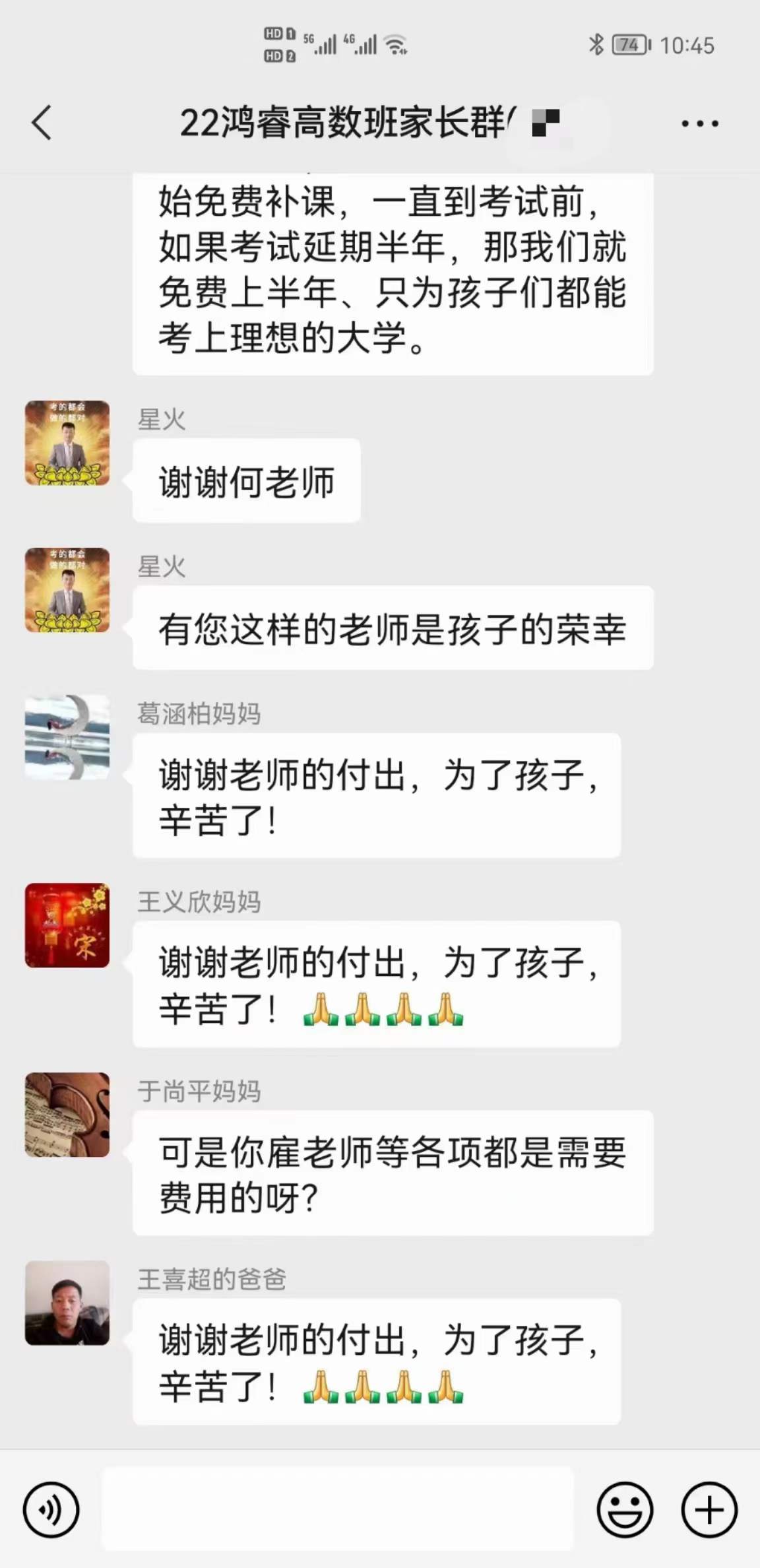This screenshot has height=1568, width=760.
Task: Switch to voice message input
Action: (x=51, y=1510)
